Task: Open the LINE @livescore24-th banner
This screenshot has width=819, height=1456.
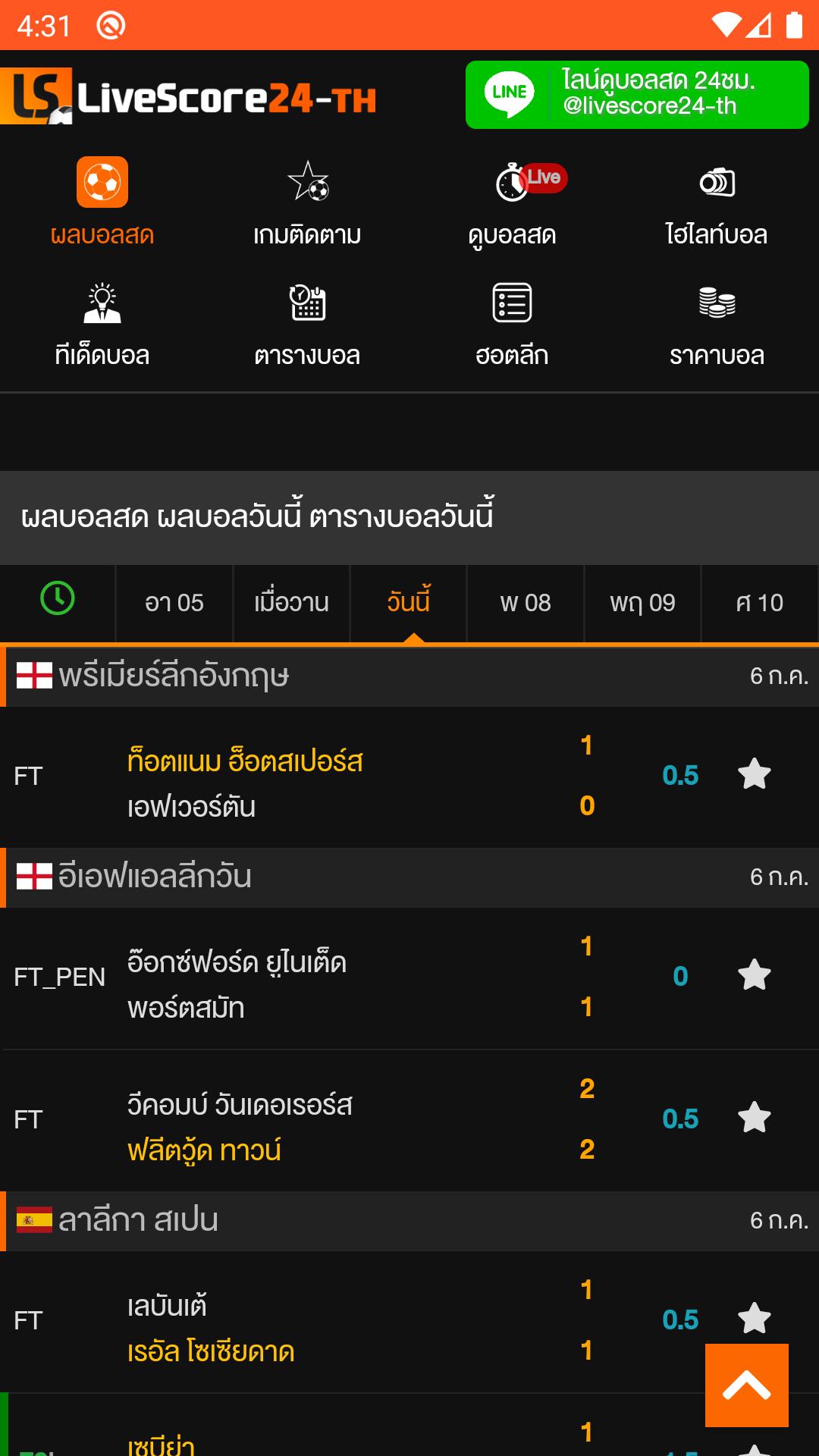Action: (x=637, y=95)
